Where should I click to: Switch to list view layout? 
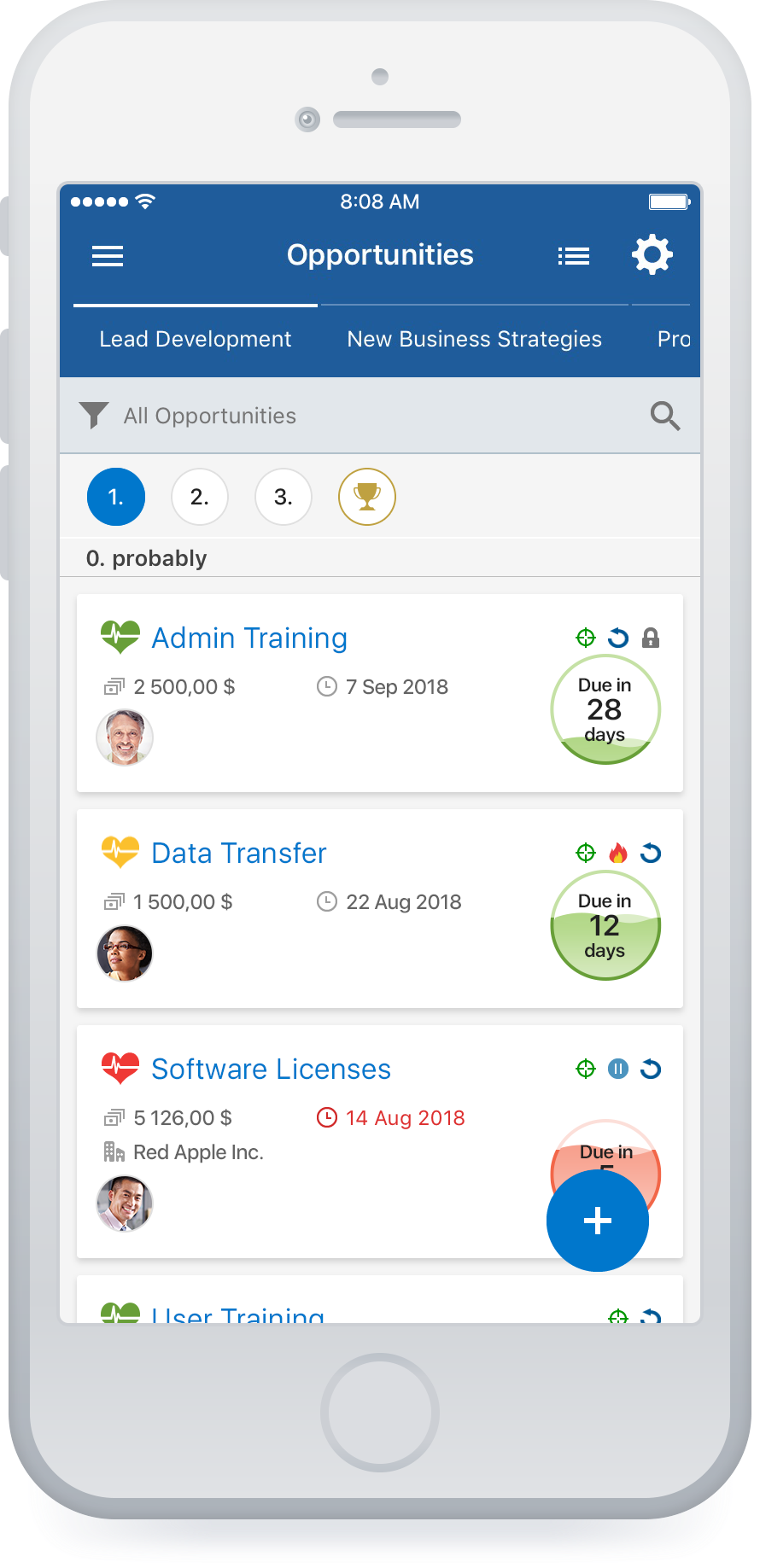click(573, 256)
